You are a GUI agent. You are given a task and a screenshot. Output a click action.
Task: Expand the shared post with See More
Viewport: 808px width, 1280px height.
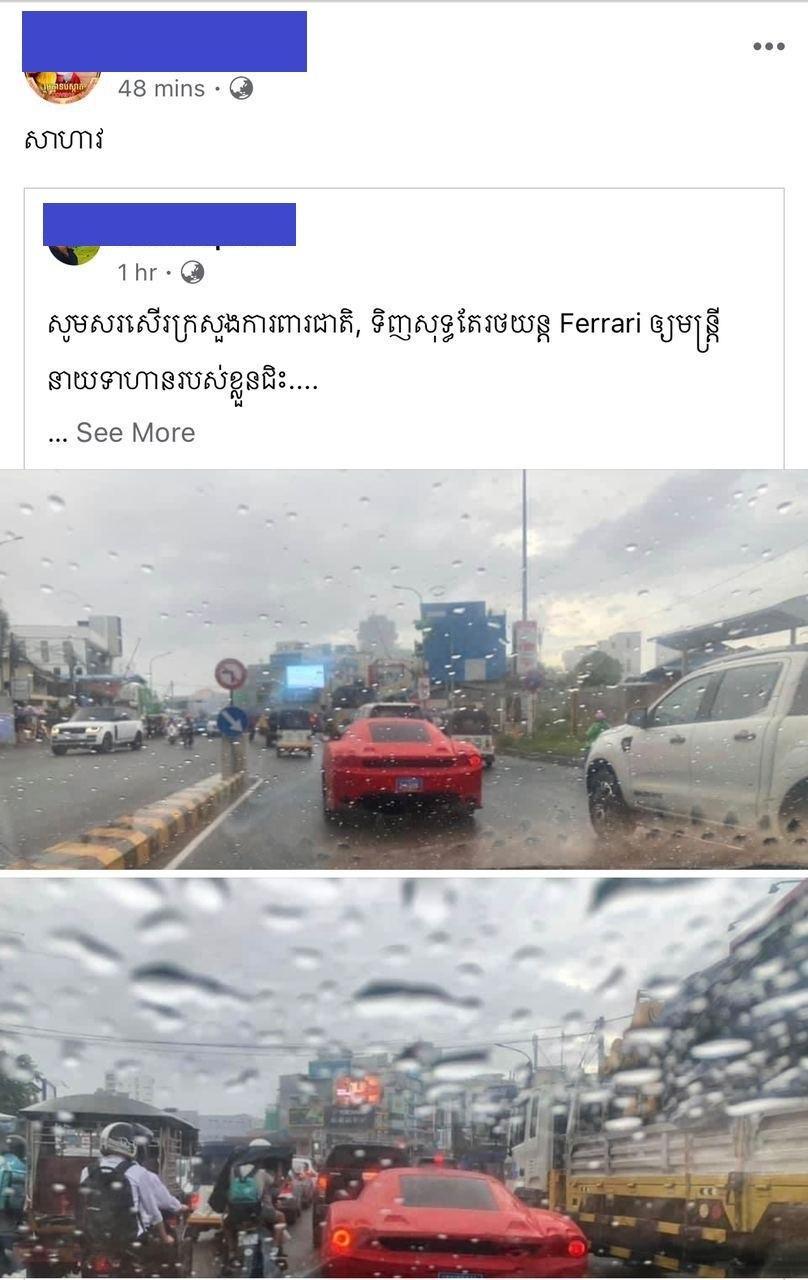(x=135, y=432)
